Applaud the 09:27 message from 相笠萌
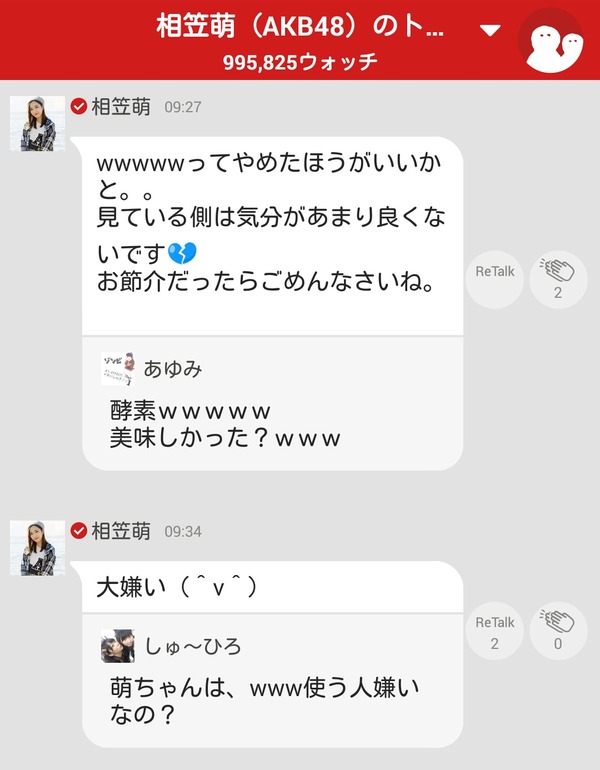 click(558, 279)
